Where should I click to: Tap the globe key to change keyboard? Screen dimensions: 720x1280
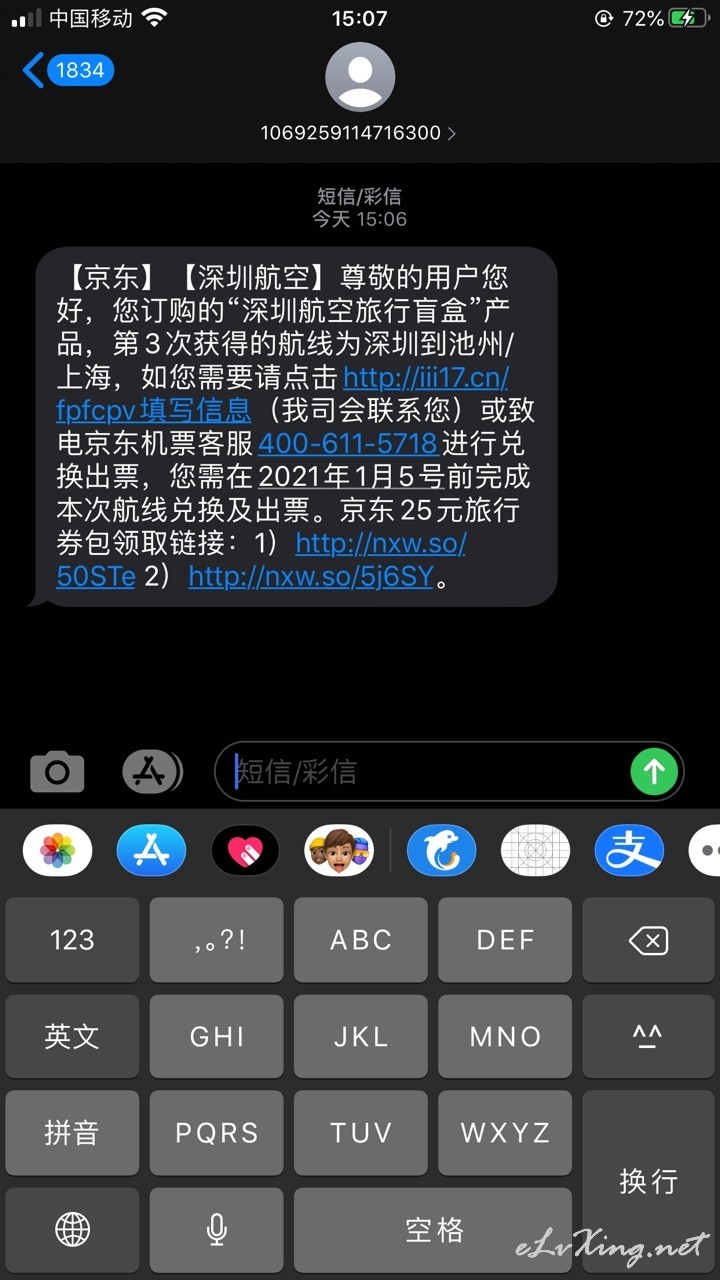[72, 1229]
